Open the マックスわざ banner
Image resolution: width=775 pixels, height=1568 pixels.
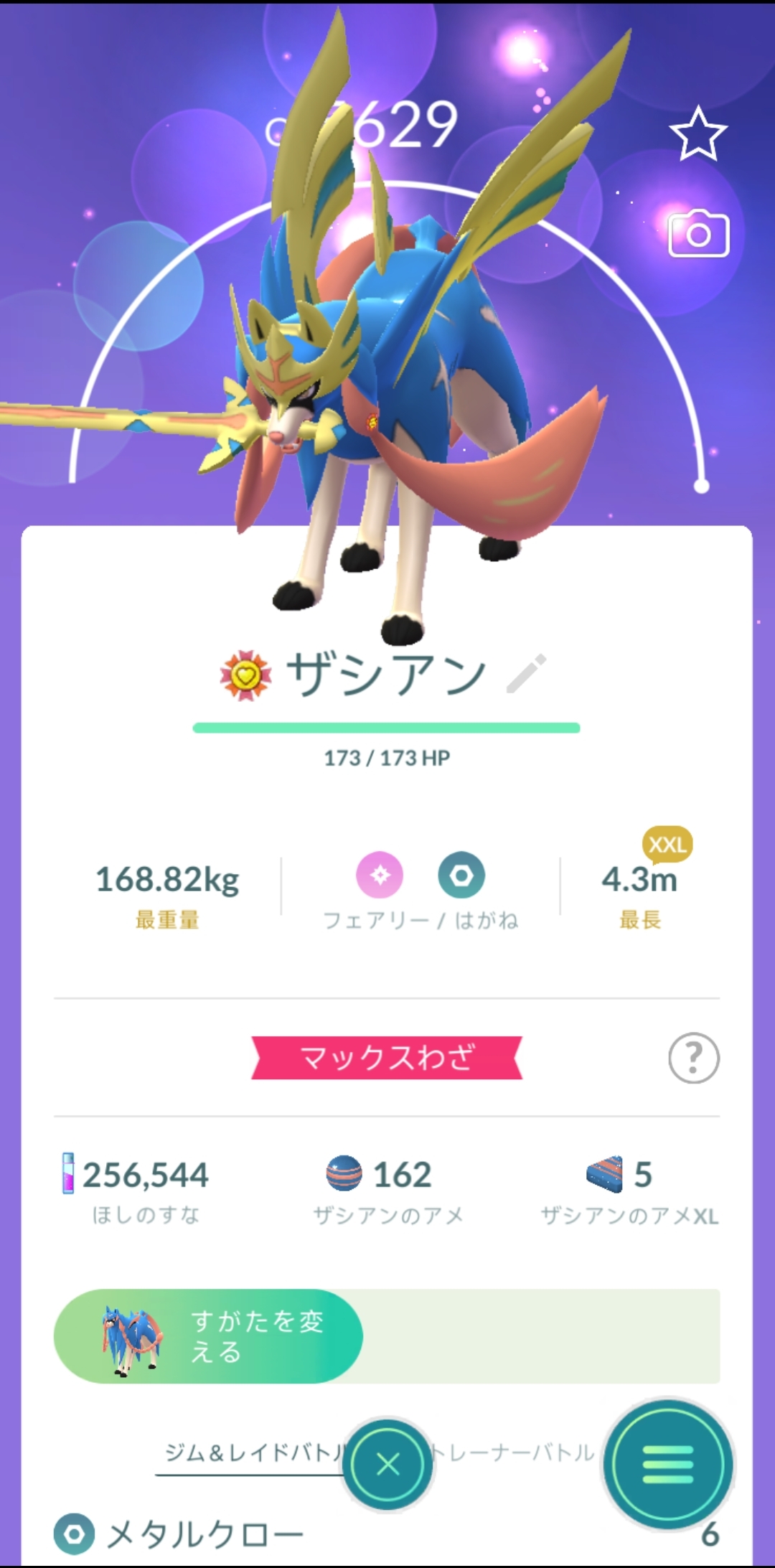pos(387,1058)
